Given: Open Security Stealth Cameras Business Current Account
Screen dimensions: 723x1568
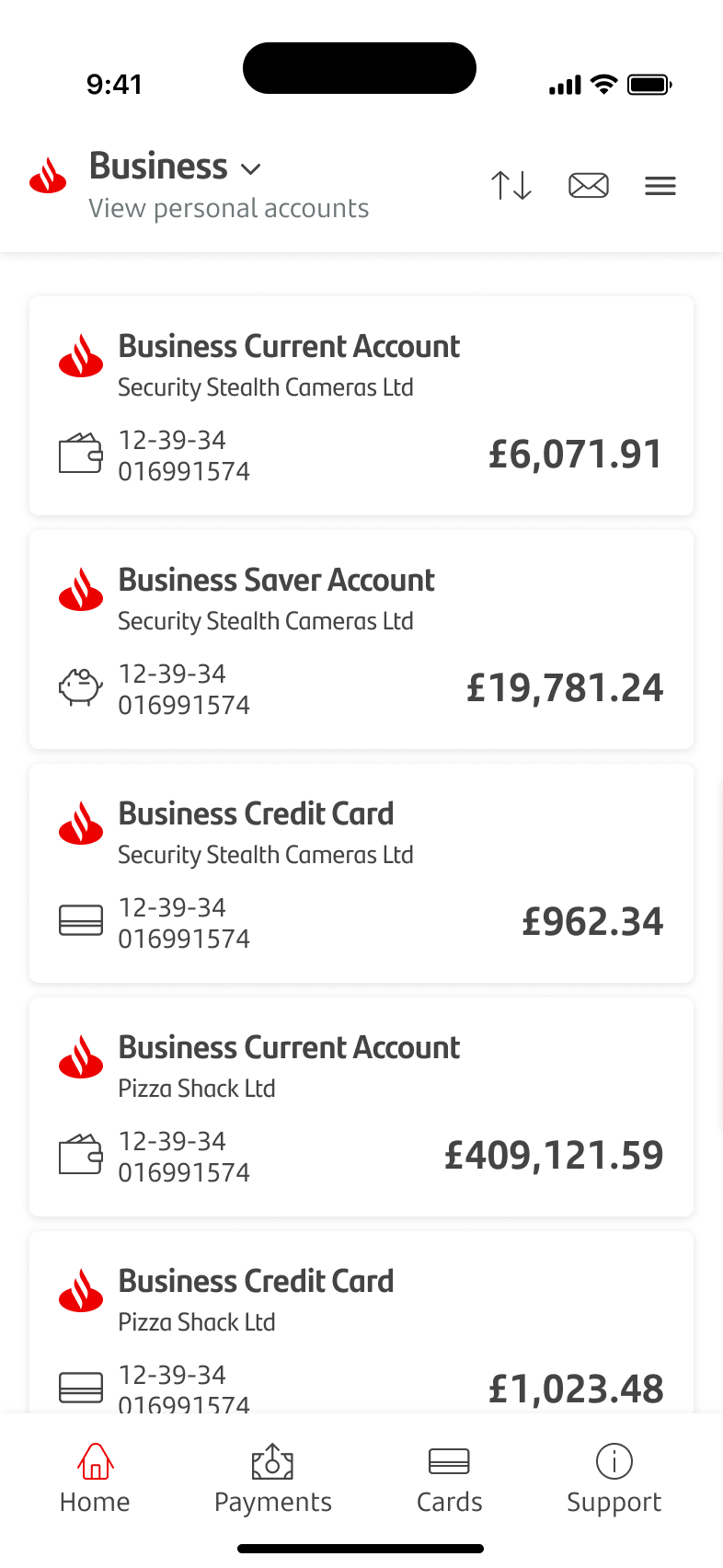Looking at the screenshot, I should pos(361,406).
